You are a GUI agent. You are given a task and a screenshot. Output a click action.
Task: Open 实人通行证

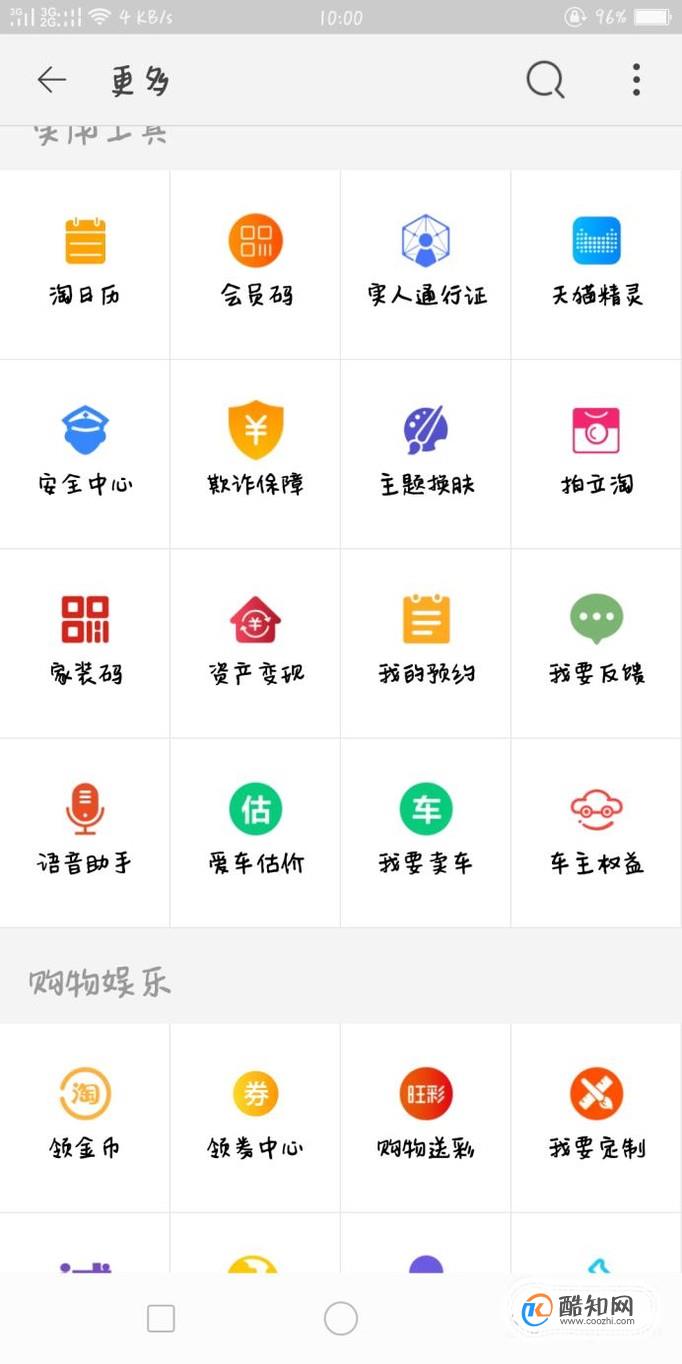click(426, 264)
